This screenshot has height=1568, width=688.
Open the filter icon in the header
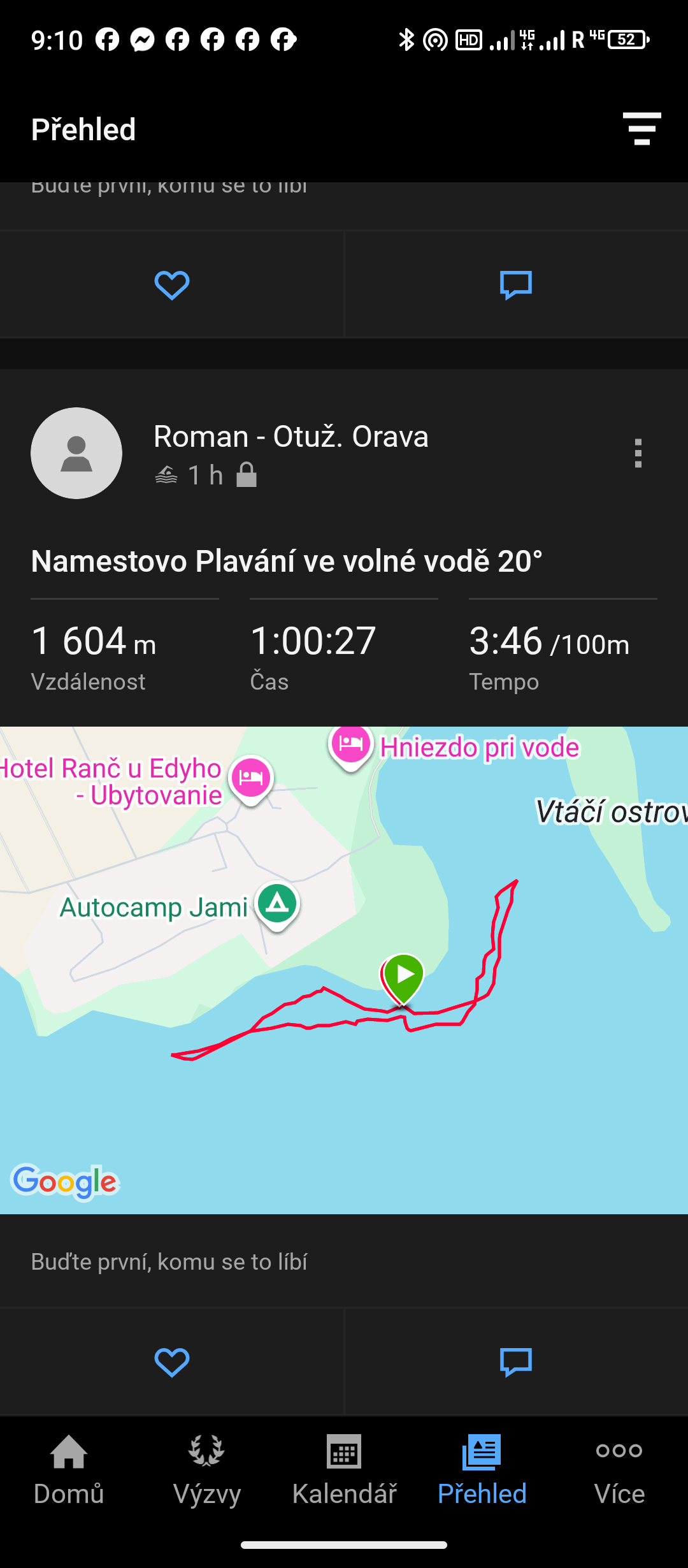pyautogui.click(x=641, y=129)
